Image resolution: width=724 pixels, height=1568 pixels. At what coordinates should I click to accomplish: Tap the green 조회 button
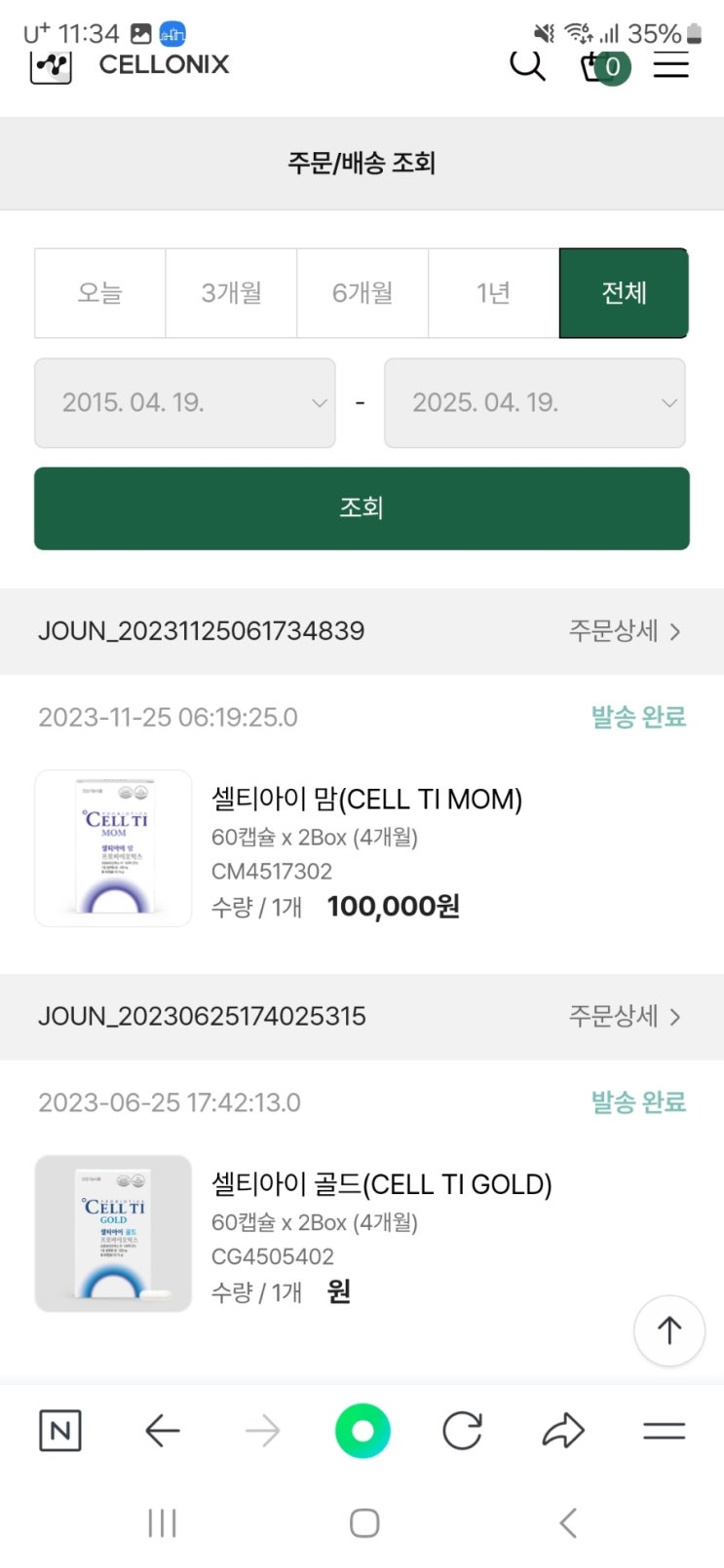point(362,508)
